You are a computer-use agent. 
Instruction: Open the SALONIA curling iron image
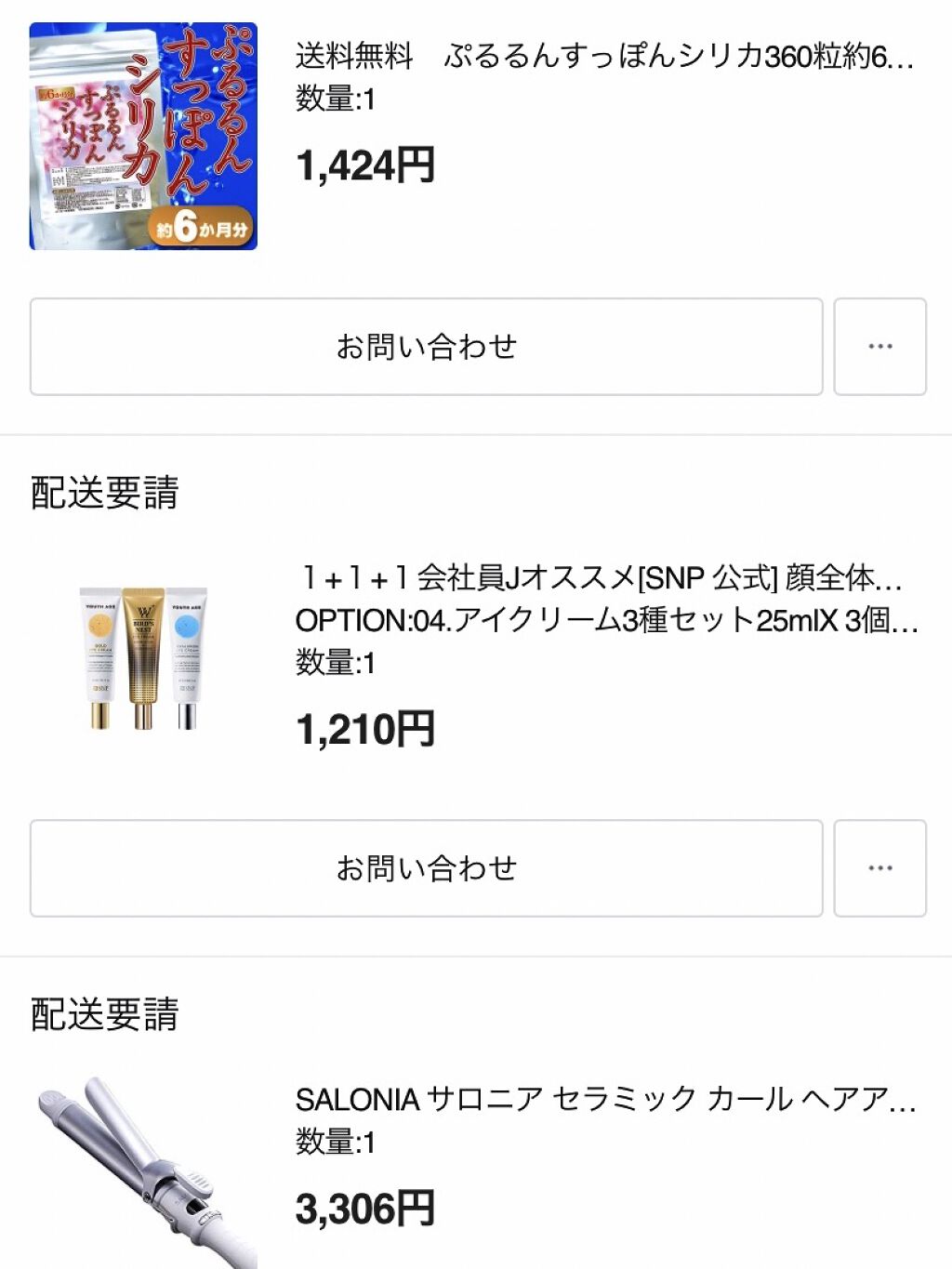(x=143, y=1173)
